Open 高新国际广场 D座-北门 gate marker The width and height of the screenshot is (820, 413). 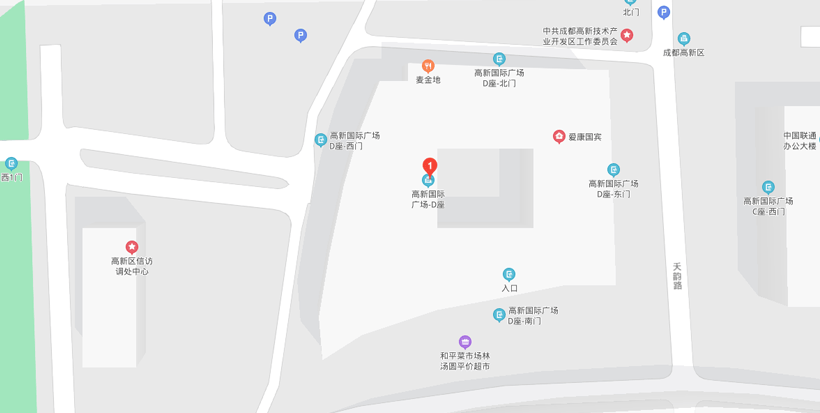[499, 60]
